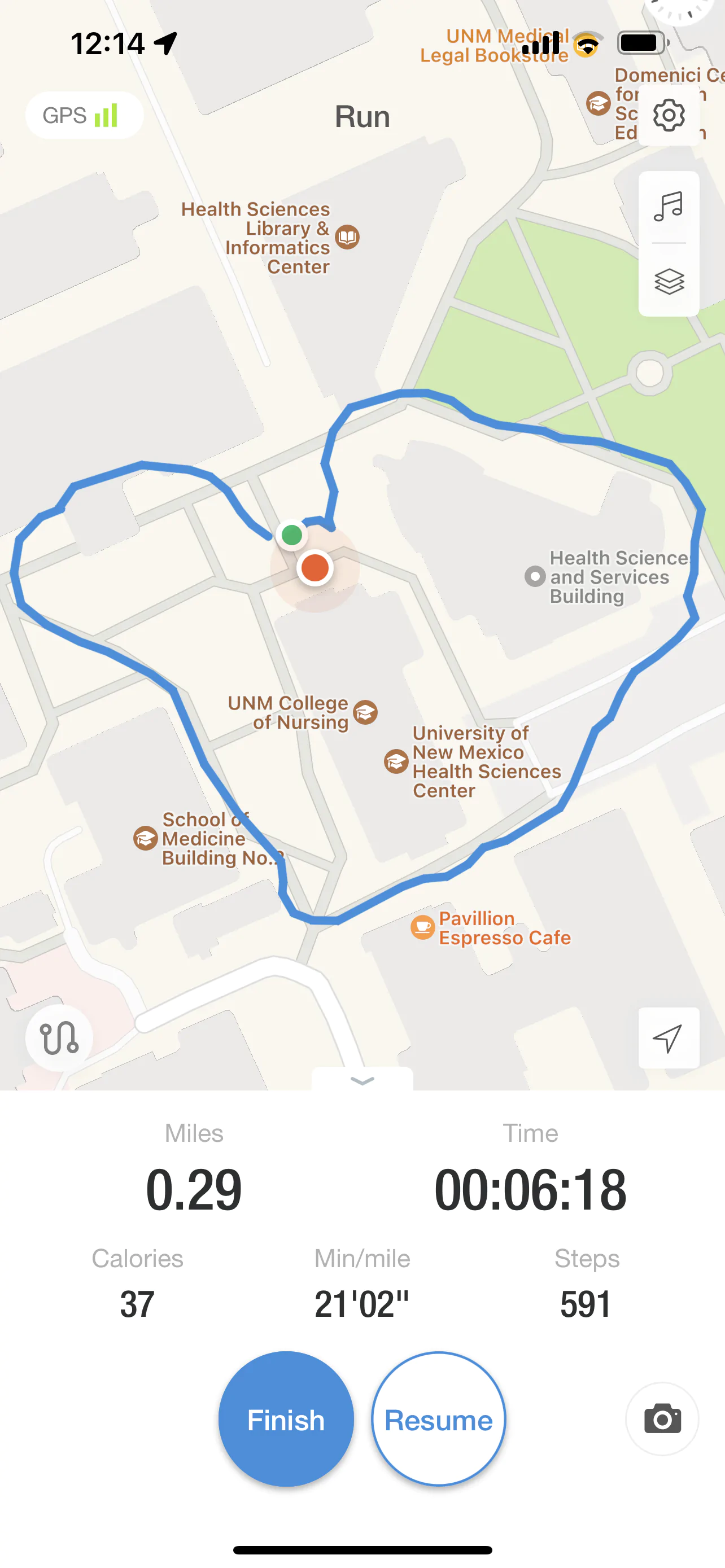Check the GPS signal indicator
Viewport: 725px width, 1568px height.
85,115
